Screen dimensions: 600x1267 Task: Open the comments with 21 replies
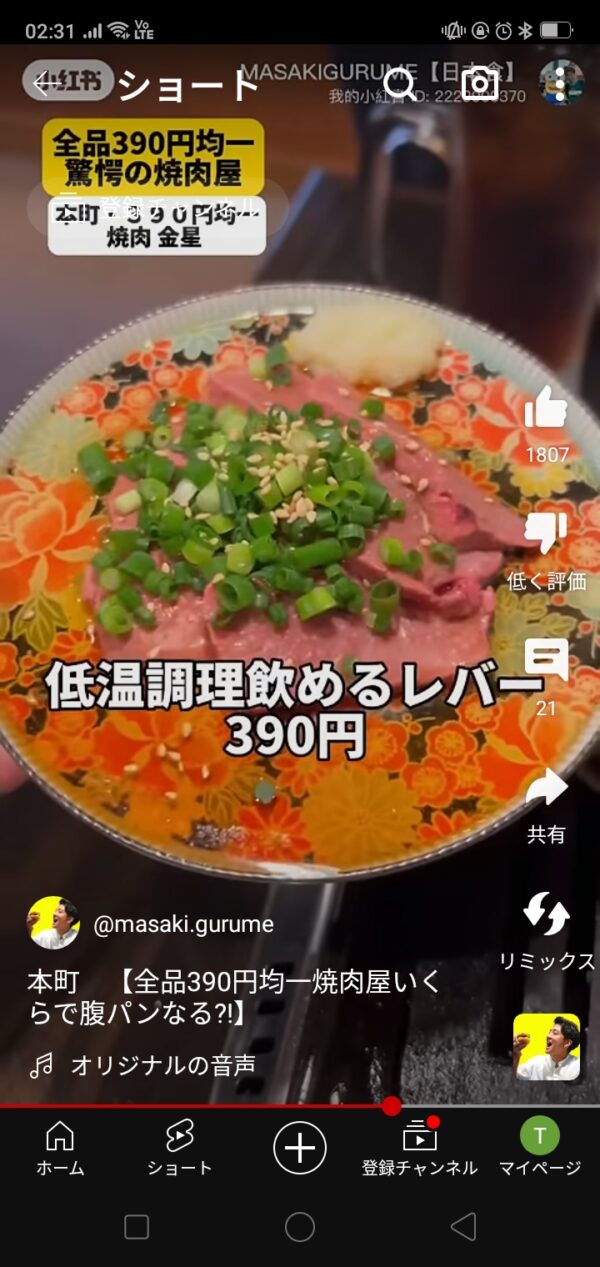click(x=546, y=661)
